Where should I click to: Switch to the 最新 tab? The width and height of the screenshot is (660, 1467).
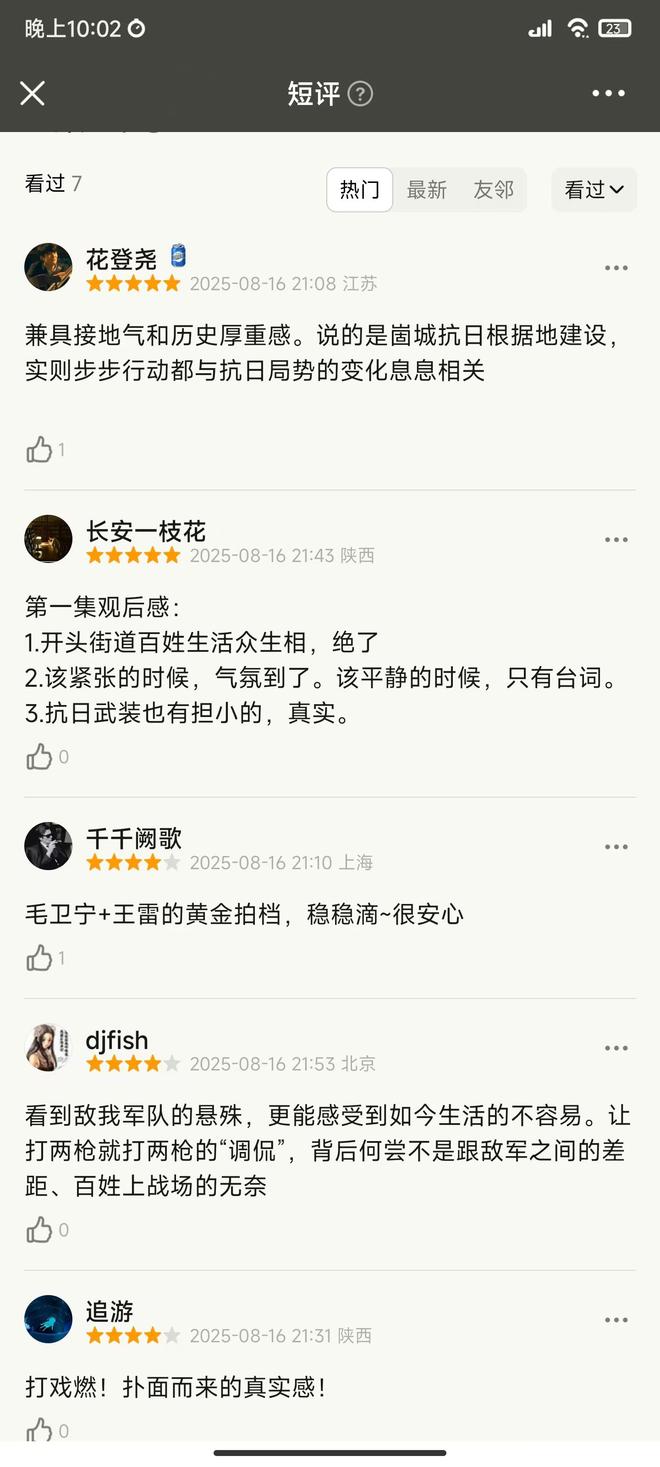click(x=427, y=189)
